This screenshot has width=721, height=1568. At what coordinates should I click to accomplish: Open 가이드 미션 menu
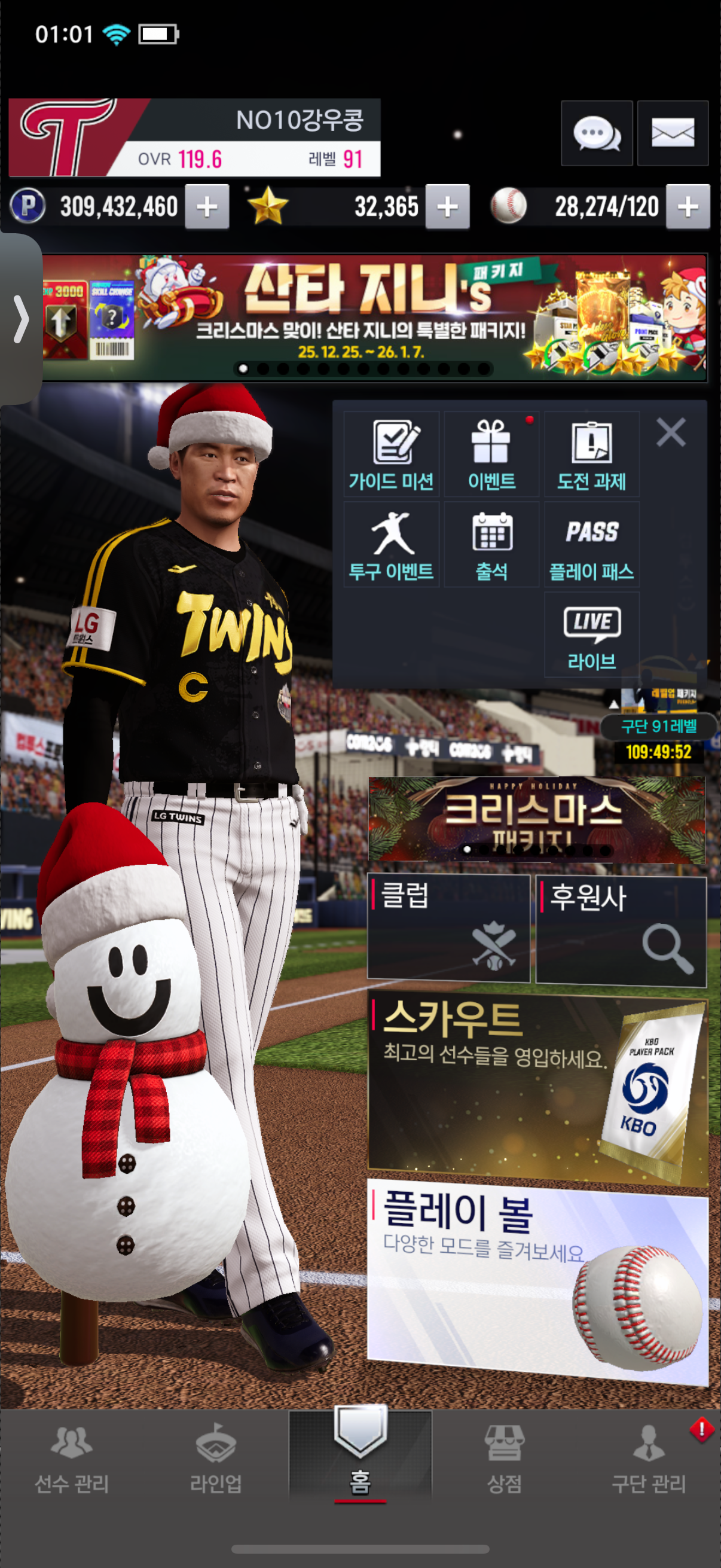[x=391, y=454]
